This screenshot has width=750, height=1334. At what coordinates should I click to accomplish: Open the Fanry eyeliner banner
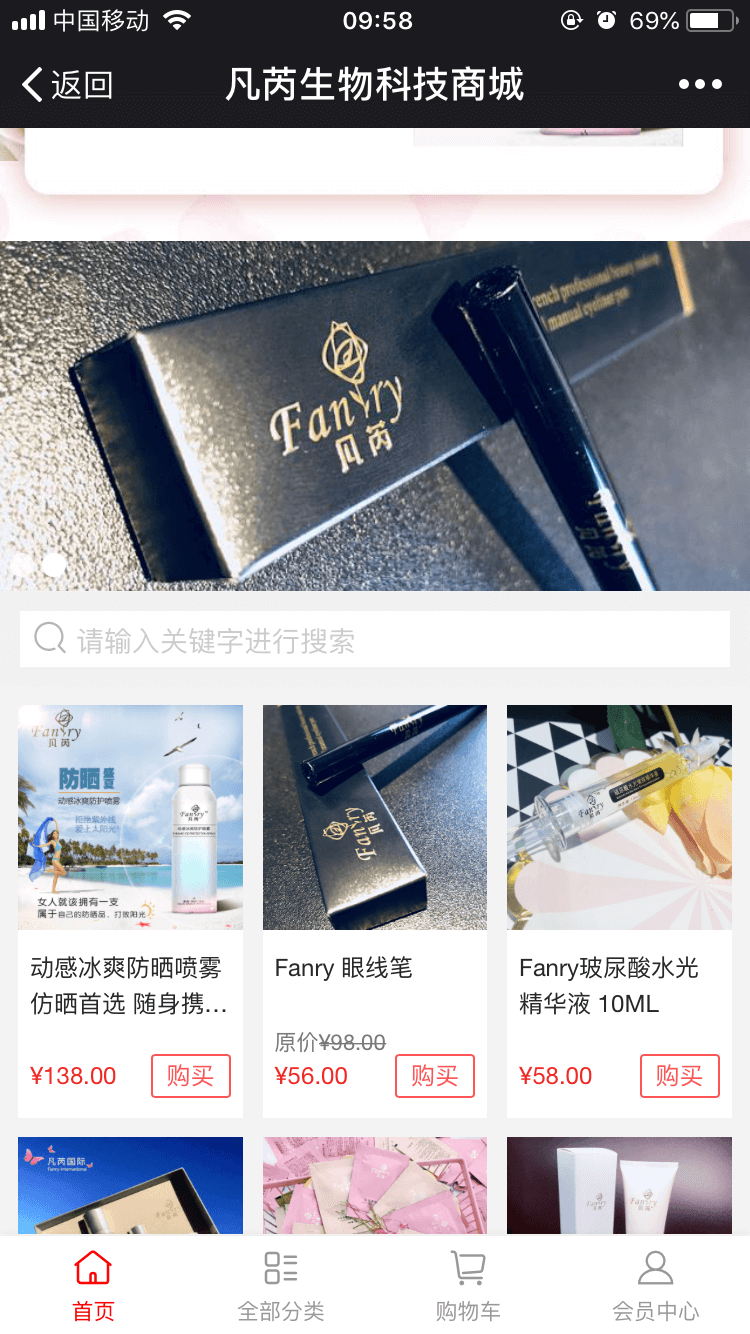tap(375, 415)
